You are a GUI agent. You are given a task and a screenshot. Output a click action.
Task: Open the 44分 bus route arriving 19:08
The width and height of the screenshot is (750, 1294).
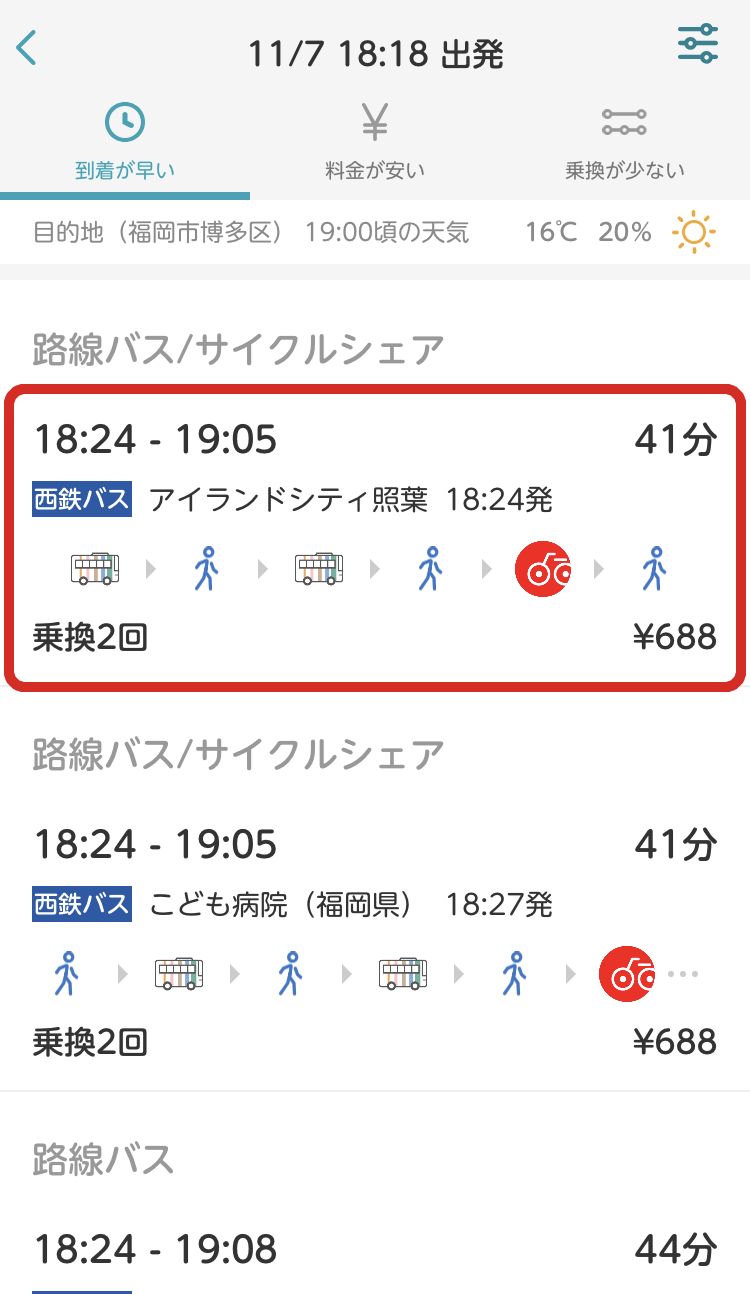[375, 1250]
